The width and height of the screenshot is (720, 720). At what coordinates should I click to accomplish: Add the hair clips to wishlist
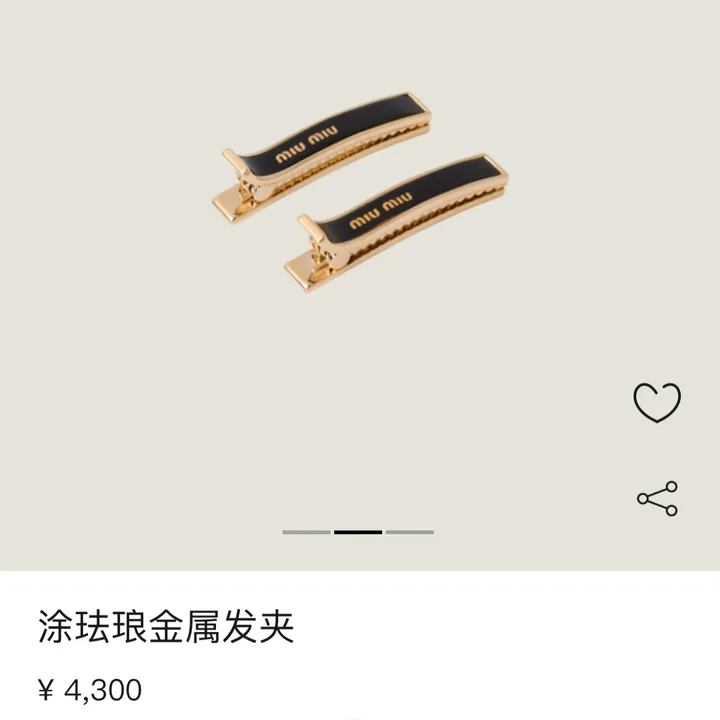657,402
